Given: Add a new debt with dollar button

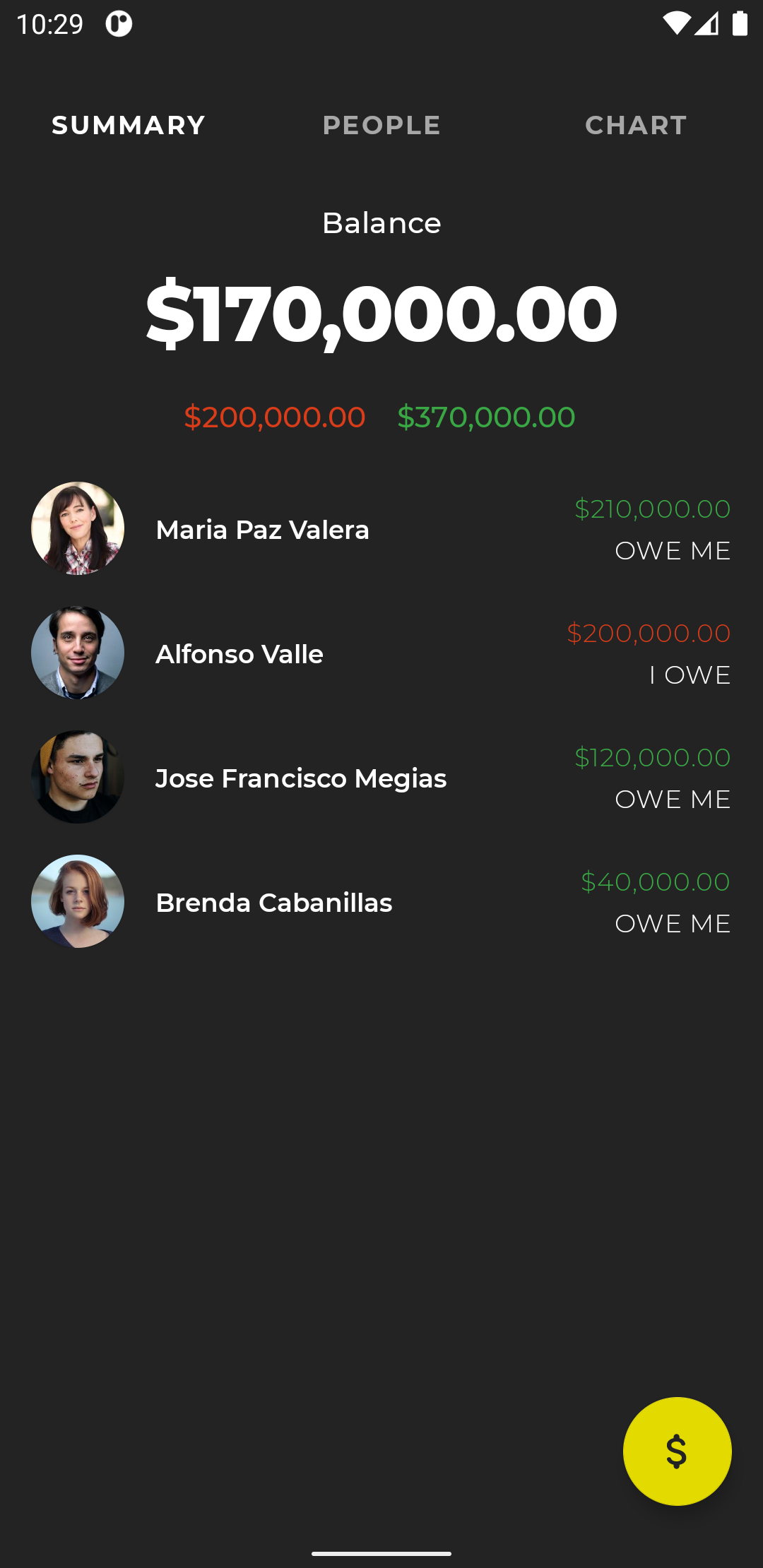Looking at the screenshot, I should tap(677, 1451).
